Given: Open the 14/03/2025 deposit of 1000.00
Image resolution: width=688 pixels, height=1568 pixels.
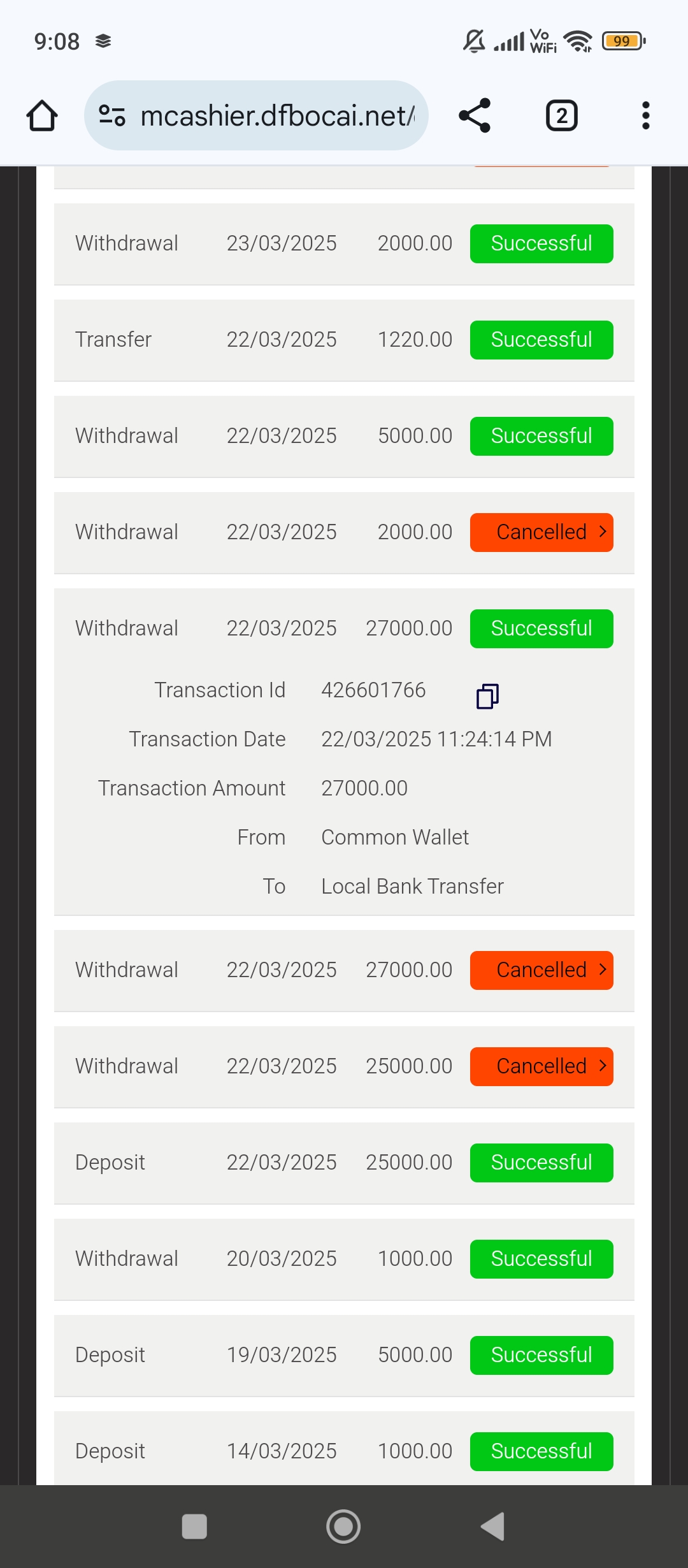Looking at the screenshot, I should [x=344, y=1451].
